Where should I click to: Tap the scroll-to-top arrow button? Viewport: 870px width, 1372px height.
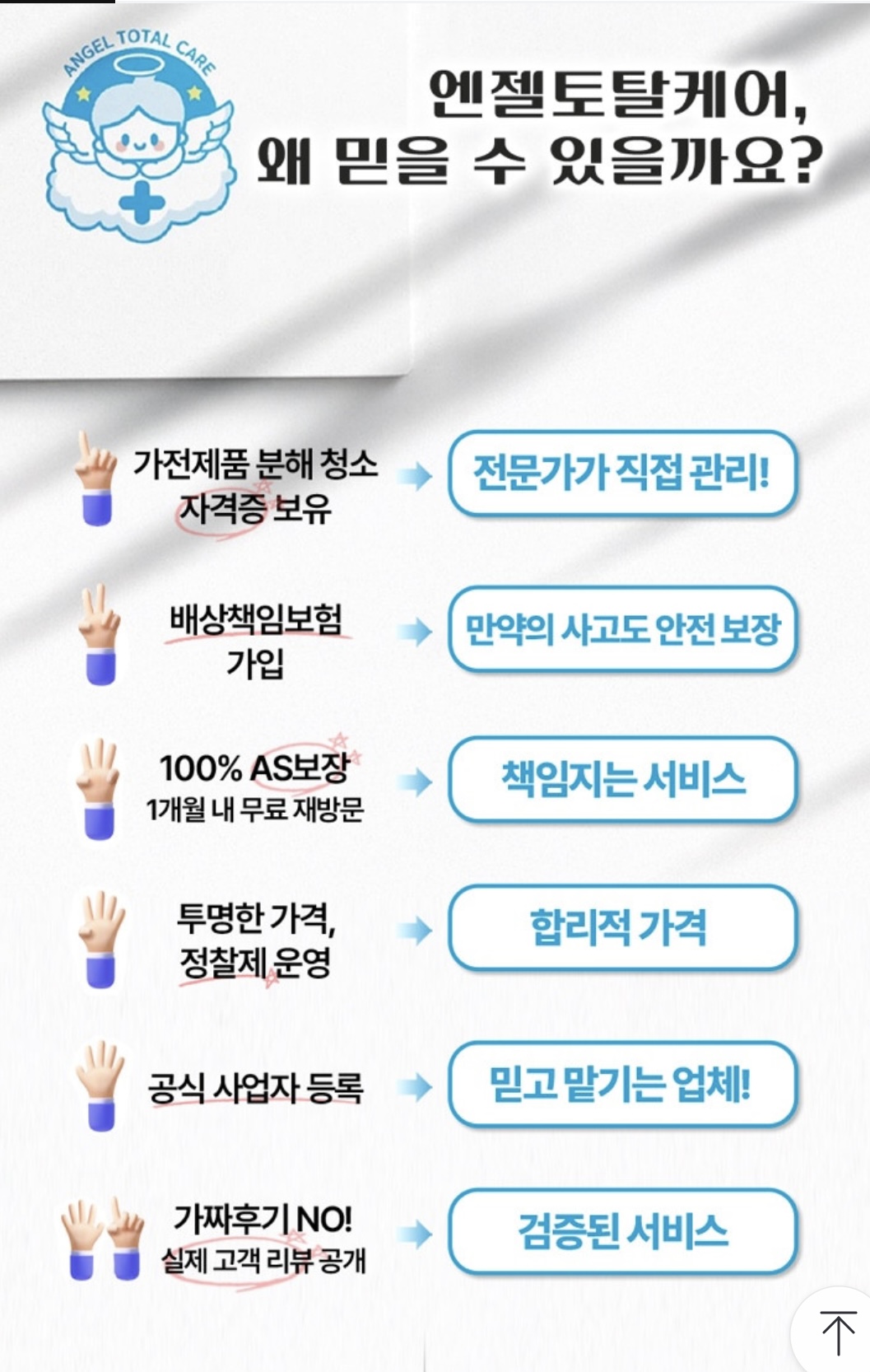pyautogui.click(x=838, y=1333)
